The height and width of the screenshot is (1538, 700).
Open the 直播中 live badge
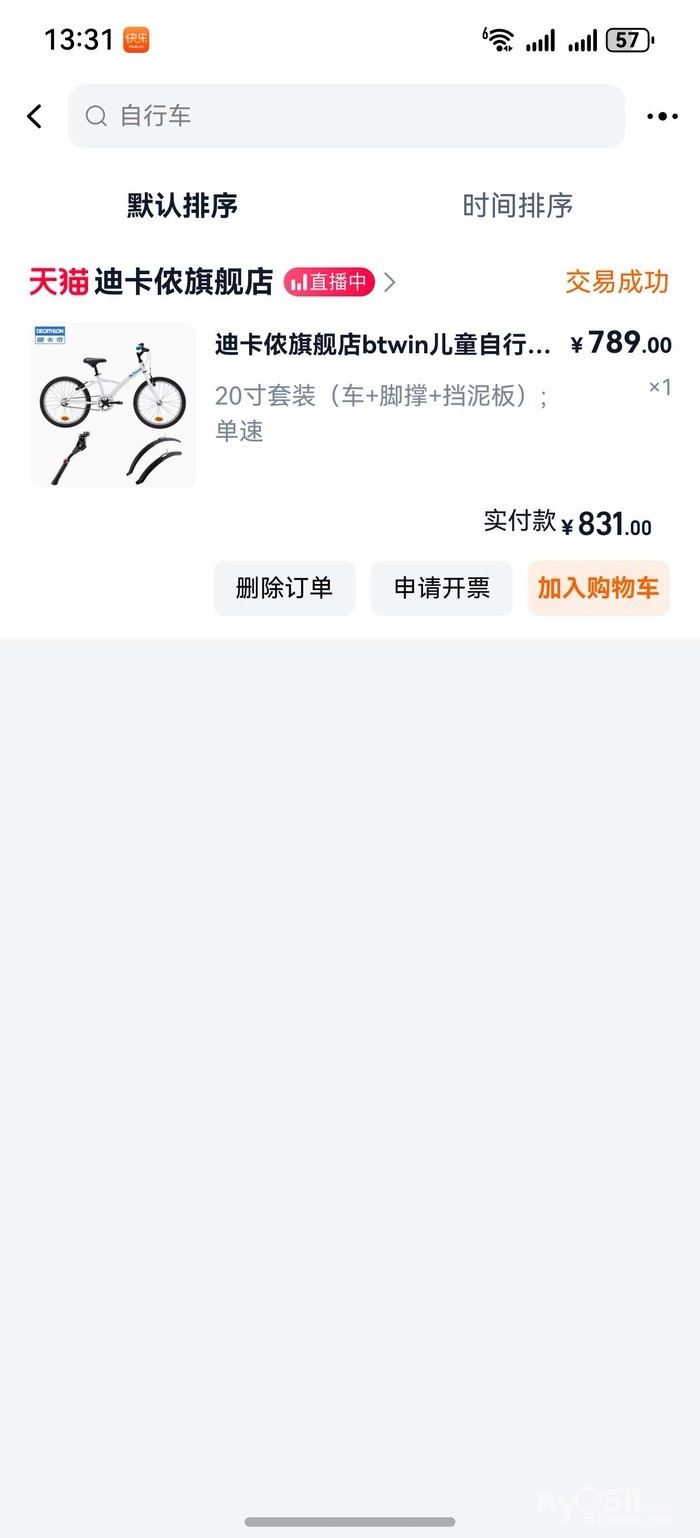pyautogui.click(x=330, y=282)
